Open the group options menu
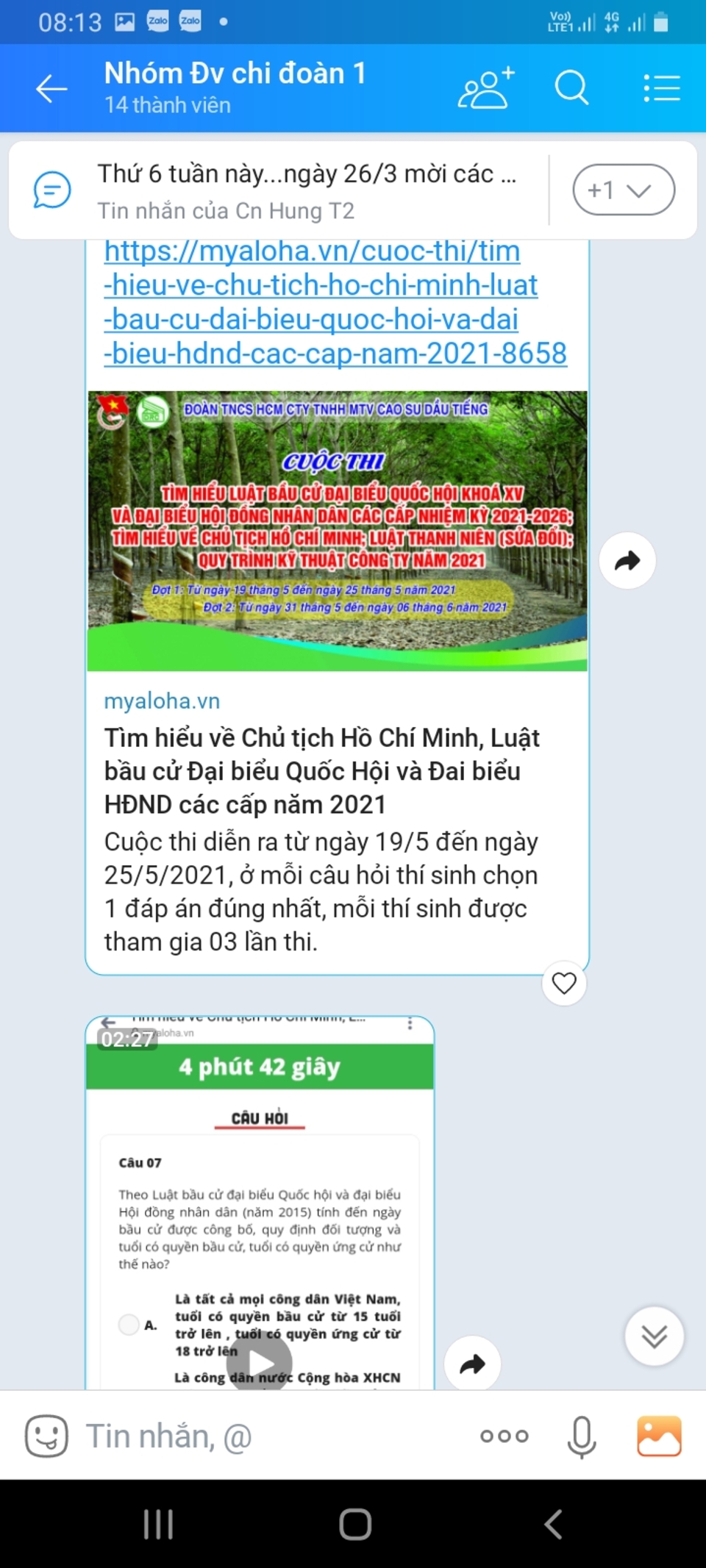Viewport: 706px width, 1568px height. point(661,89)
